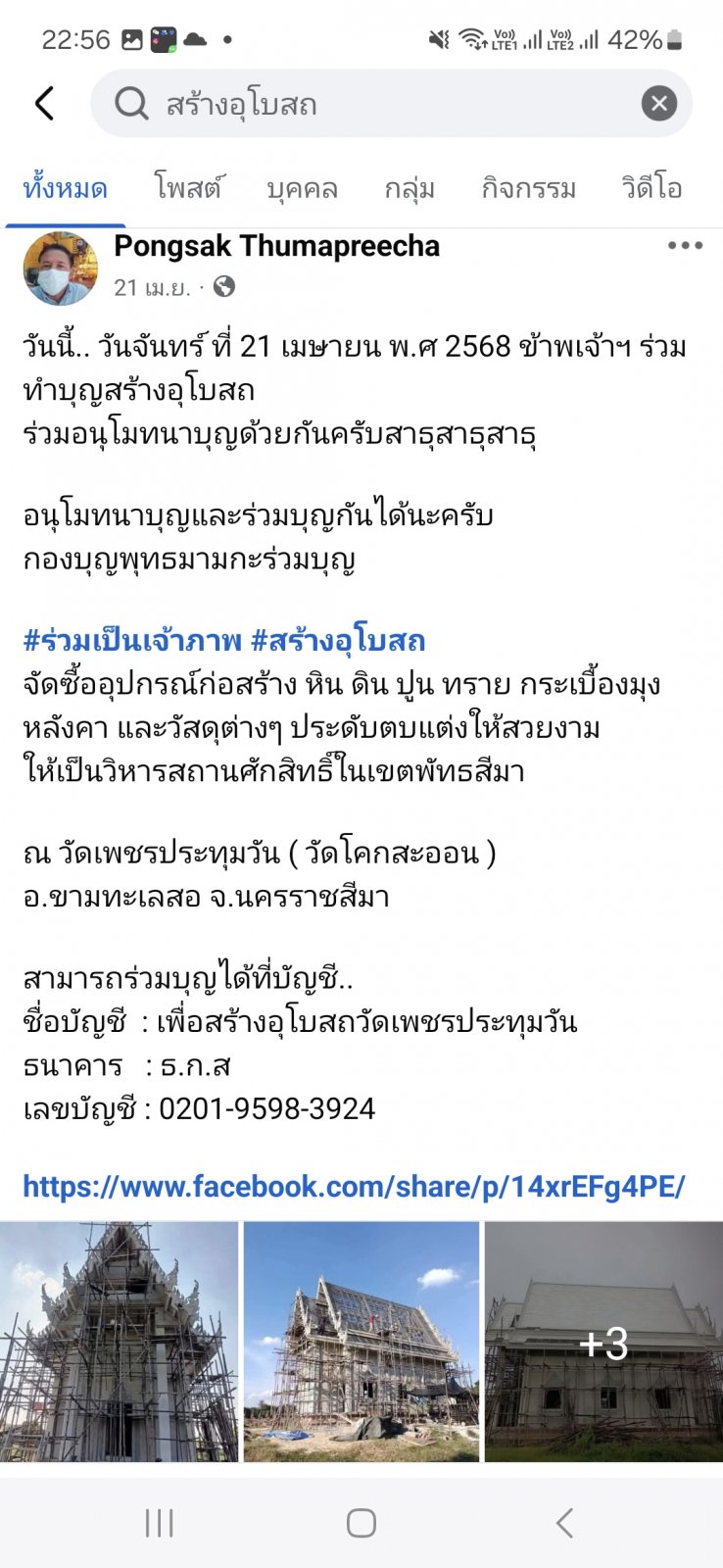Switch to the กลุ่ม tab
Image resolution: width=723 pixels, height=1568 pixels.
(x=410, y=187)
